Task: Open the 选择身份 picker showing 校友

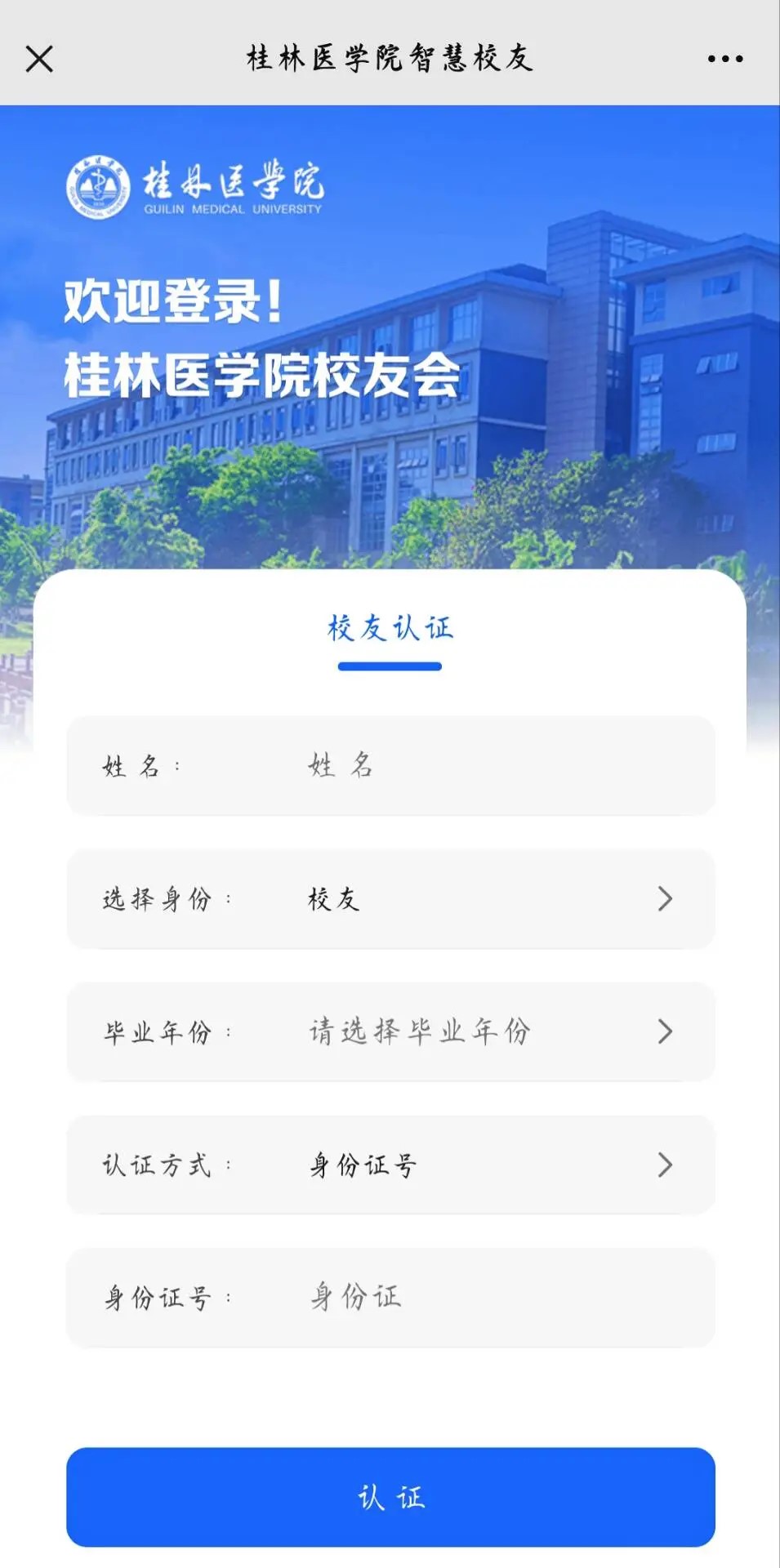Action: click(390, 898)
